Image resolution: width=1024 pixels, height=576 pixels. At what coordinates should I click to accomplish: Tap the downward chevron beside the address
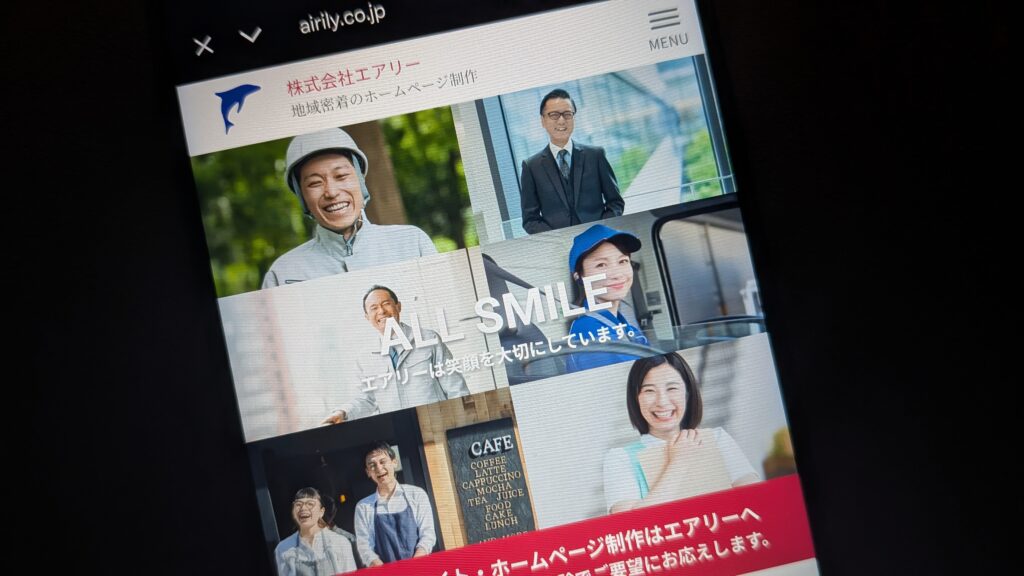(x=250, y=35)
